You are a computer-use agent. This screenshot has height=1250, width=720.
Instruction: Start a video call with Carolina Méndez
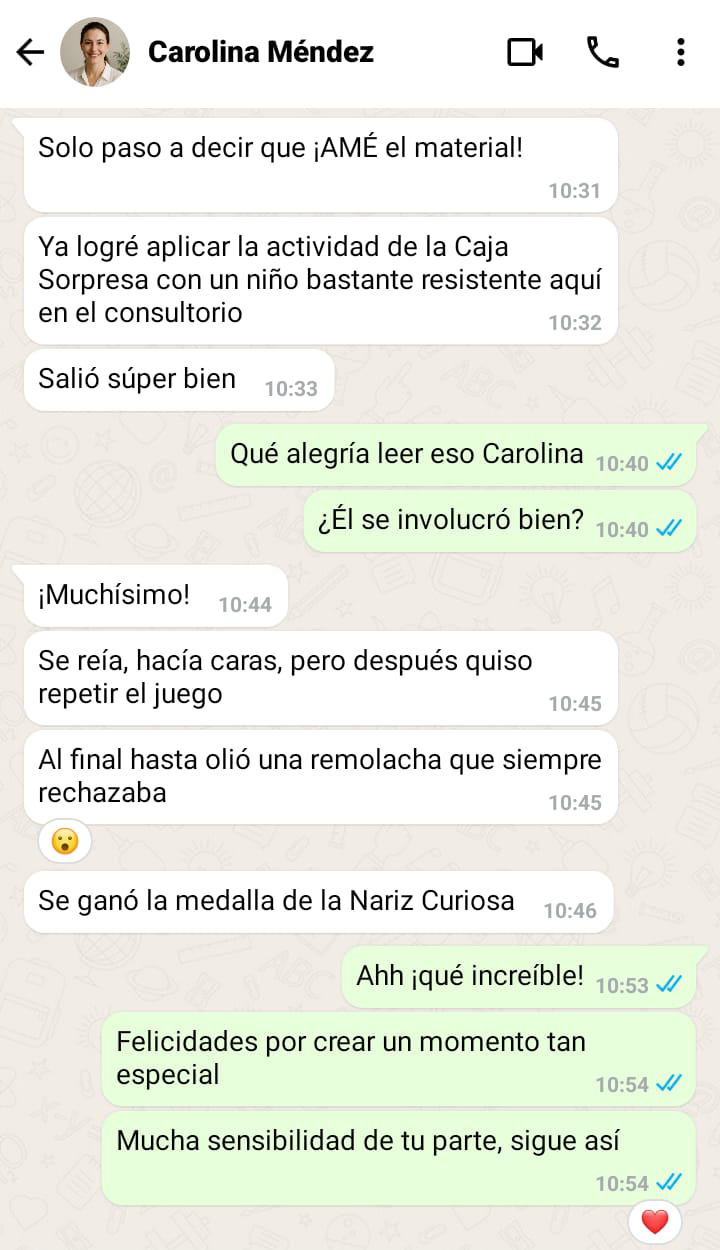click(x=524, y=52)
